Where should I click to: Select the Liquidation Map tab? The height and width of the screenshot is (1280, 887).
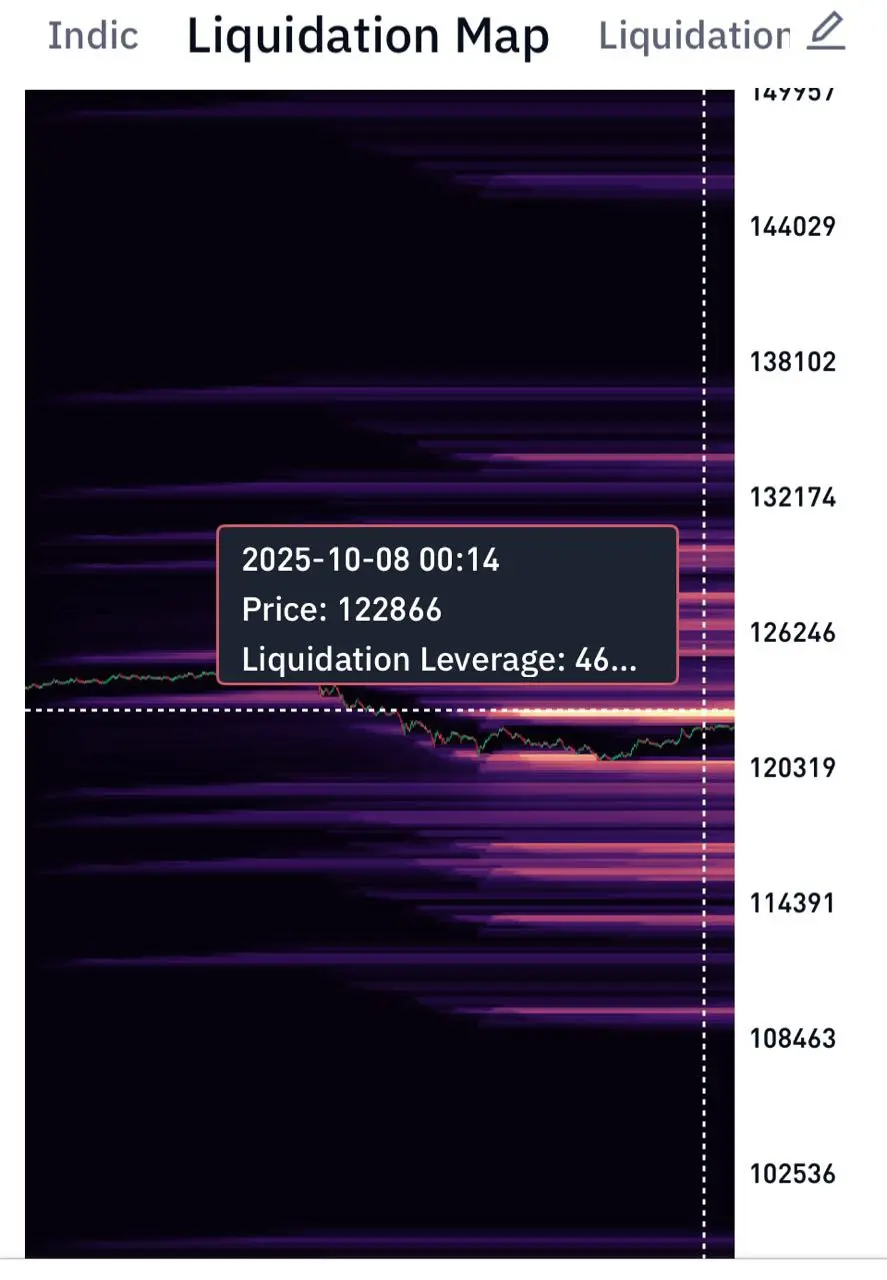368,37
